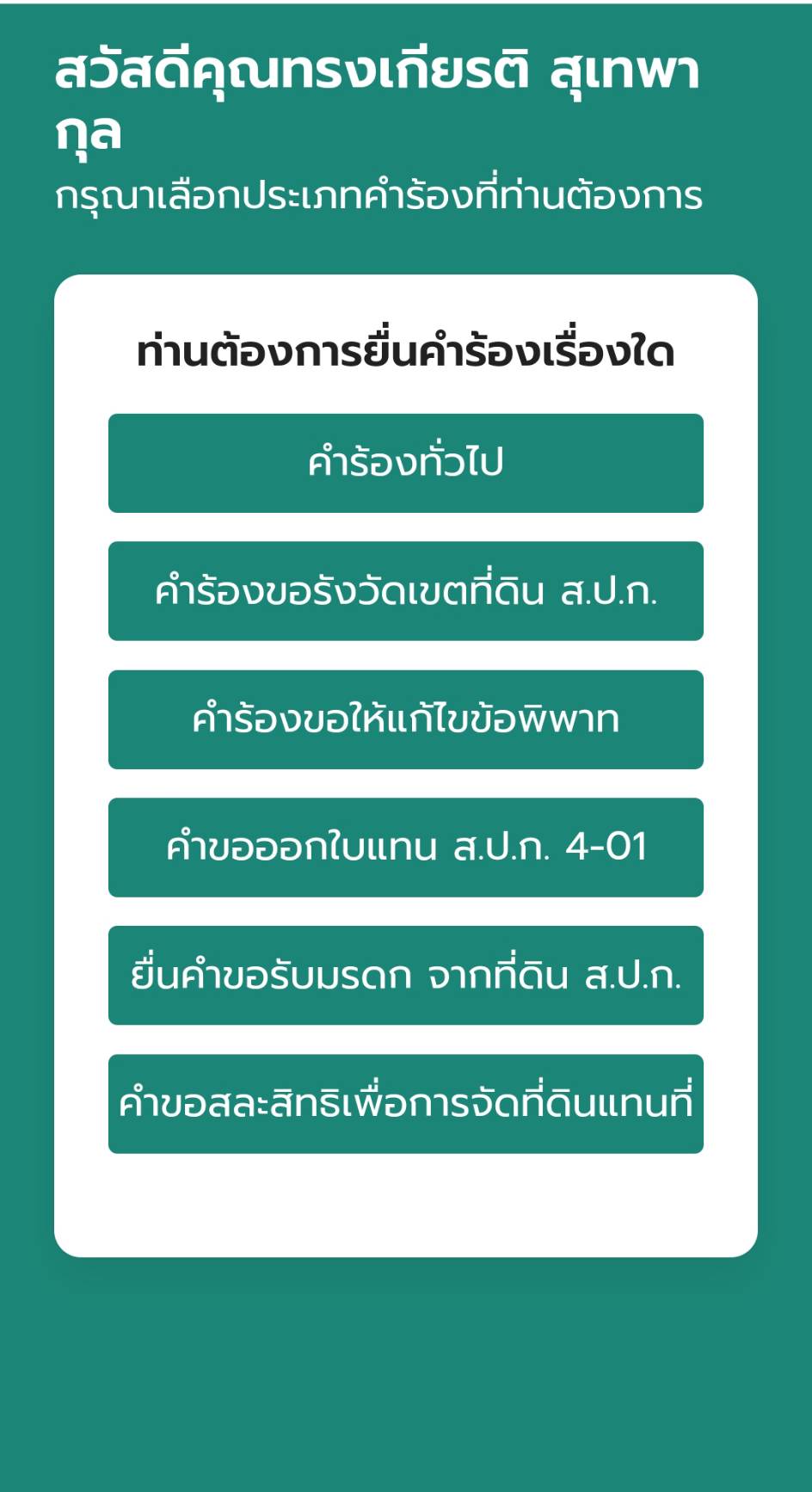Screen dimensions: 812x1492
Task: Choose คำร้องขอรังวัดเขตที่ดิน ส.ป.ก.
Action: click(x=405, y=591)
